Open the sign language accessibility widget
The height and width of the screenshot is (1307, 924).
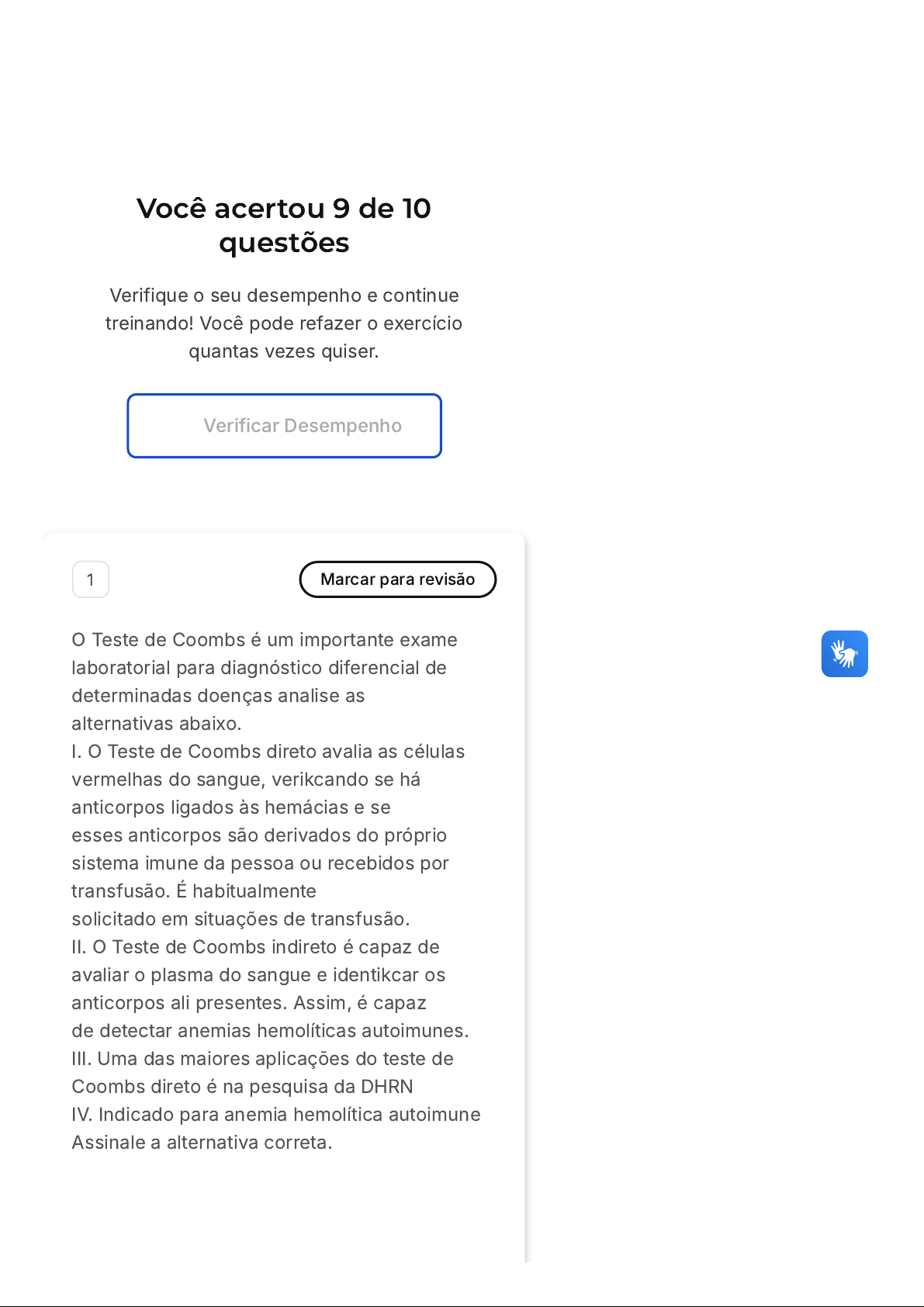pos(845,654)
